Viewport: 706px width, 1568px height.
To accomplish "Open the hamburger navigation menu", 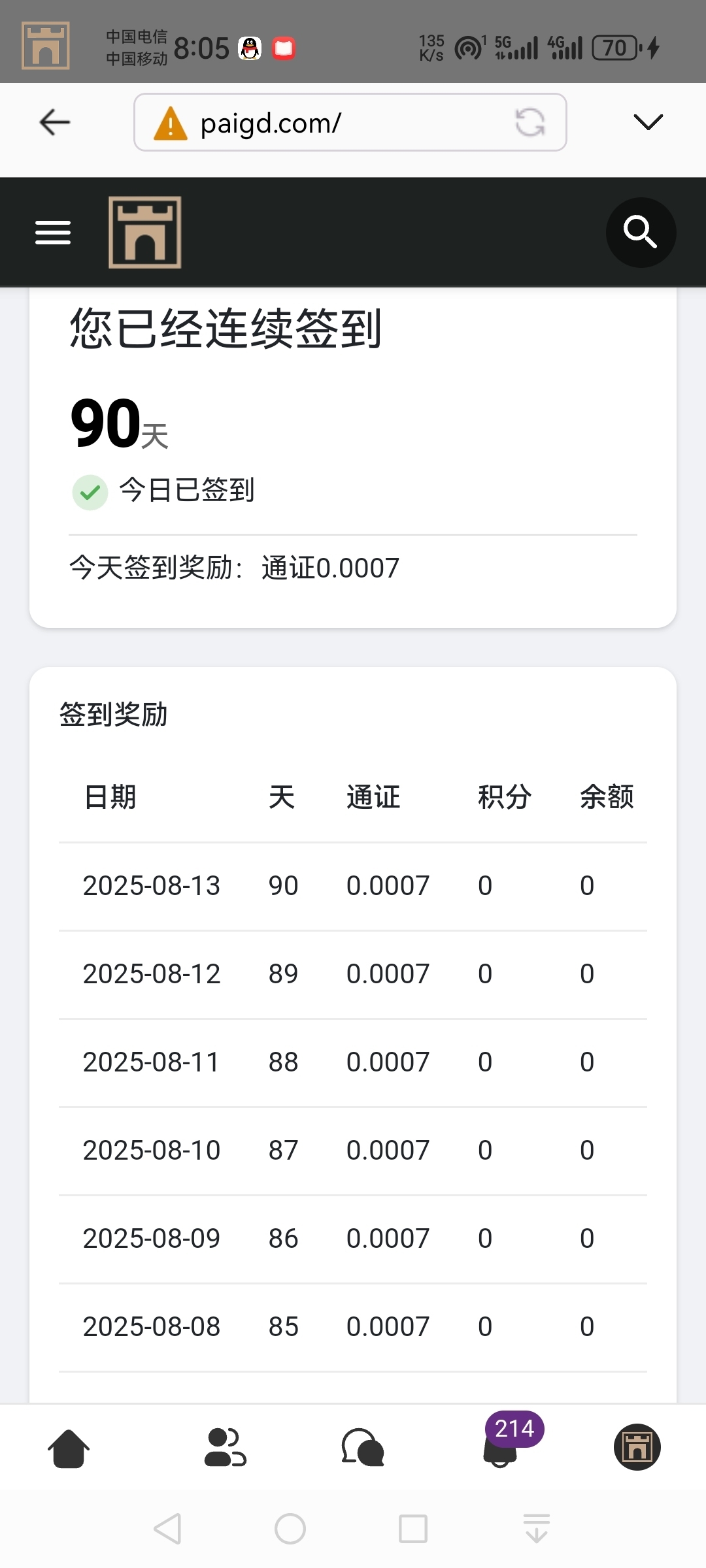I will click(53, 232).
